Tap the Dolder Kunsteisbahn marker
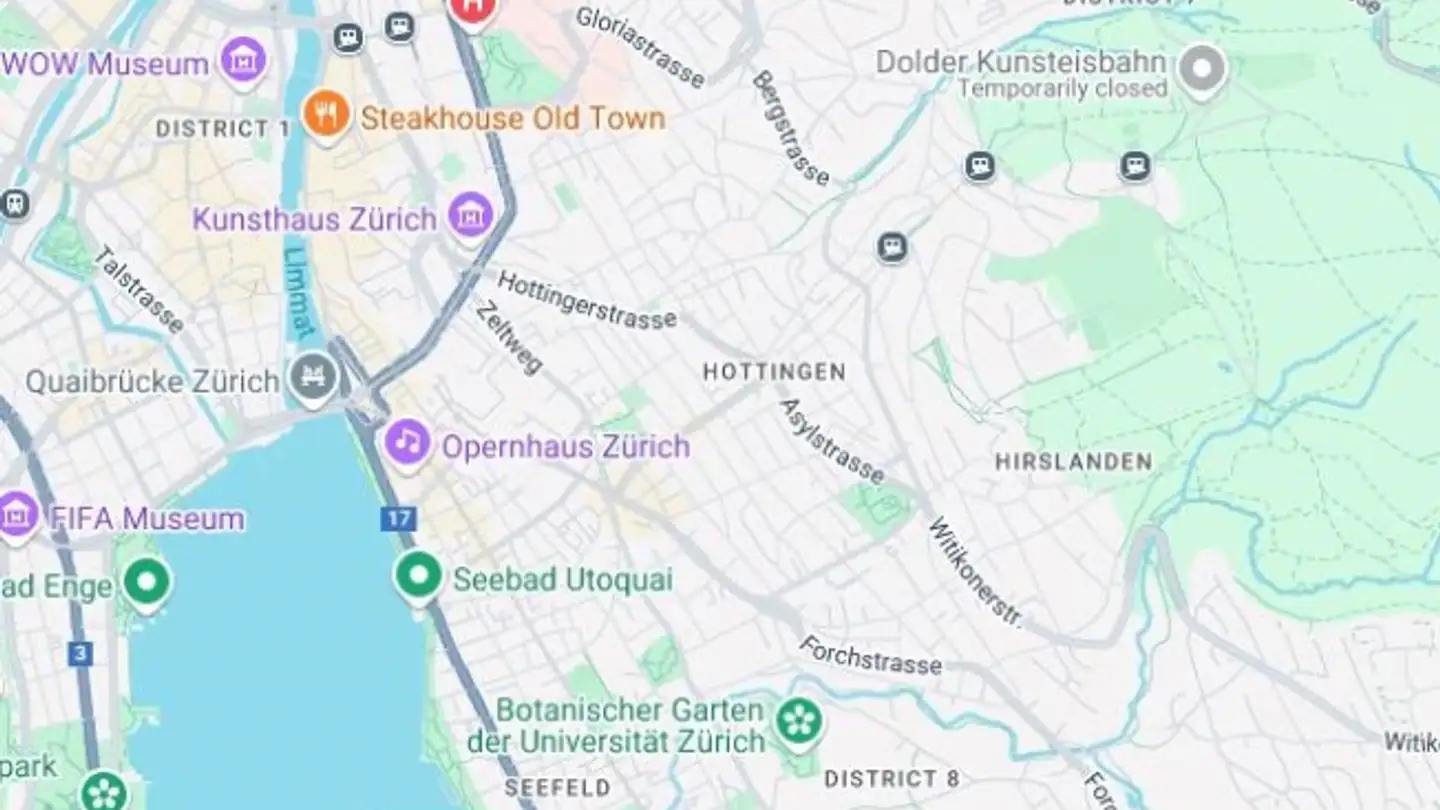1440x810 pixels. pyautogui.click(x=1203, y=70)
